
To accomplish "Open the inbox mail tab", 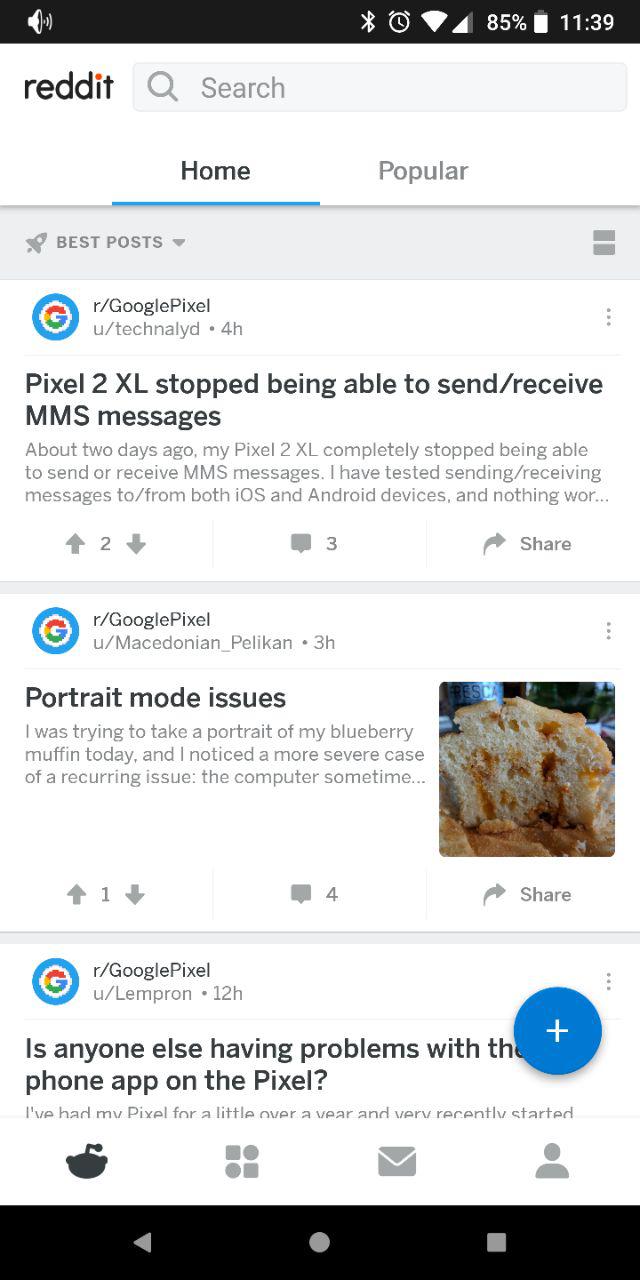I will 397,1161.
